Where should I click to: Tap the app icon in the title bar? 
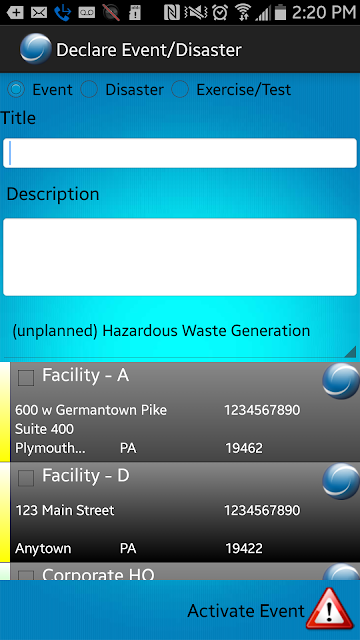(x=36, y=49)
